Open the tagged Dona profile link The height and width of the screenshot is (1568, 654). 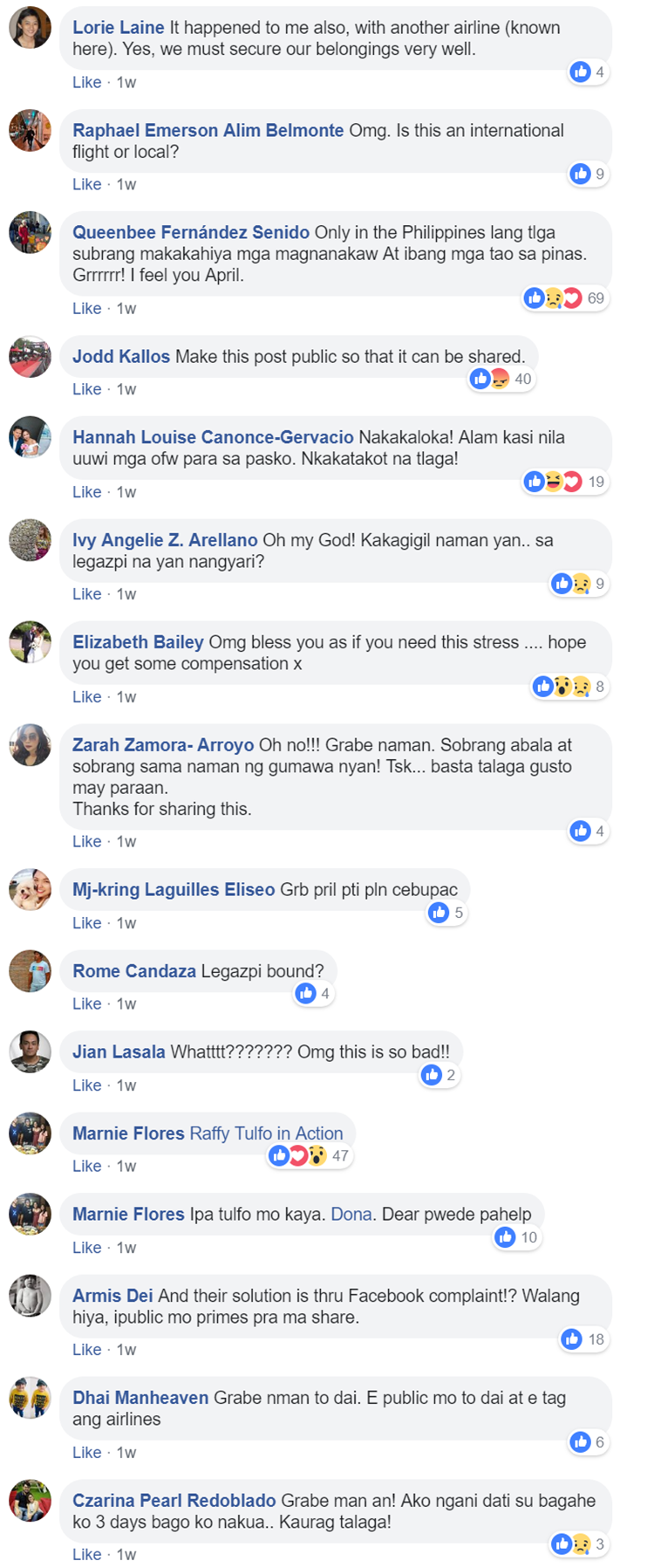pyautogui.click(x=351, y=1214)
